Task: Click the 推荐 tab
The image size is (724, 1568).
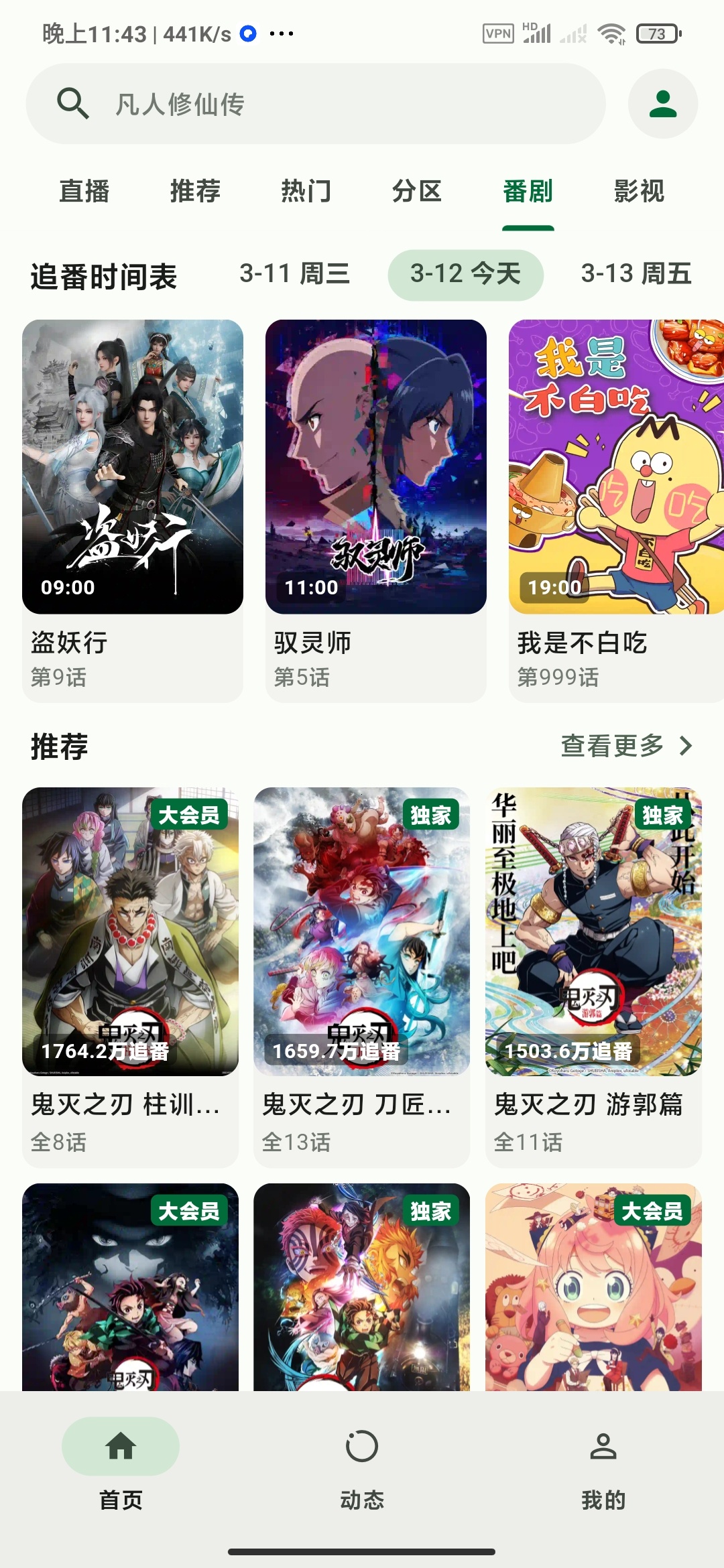Action: tap(195, 192)
